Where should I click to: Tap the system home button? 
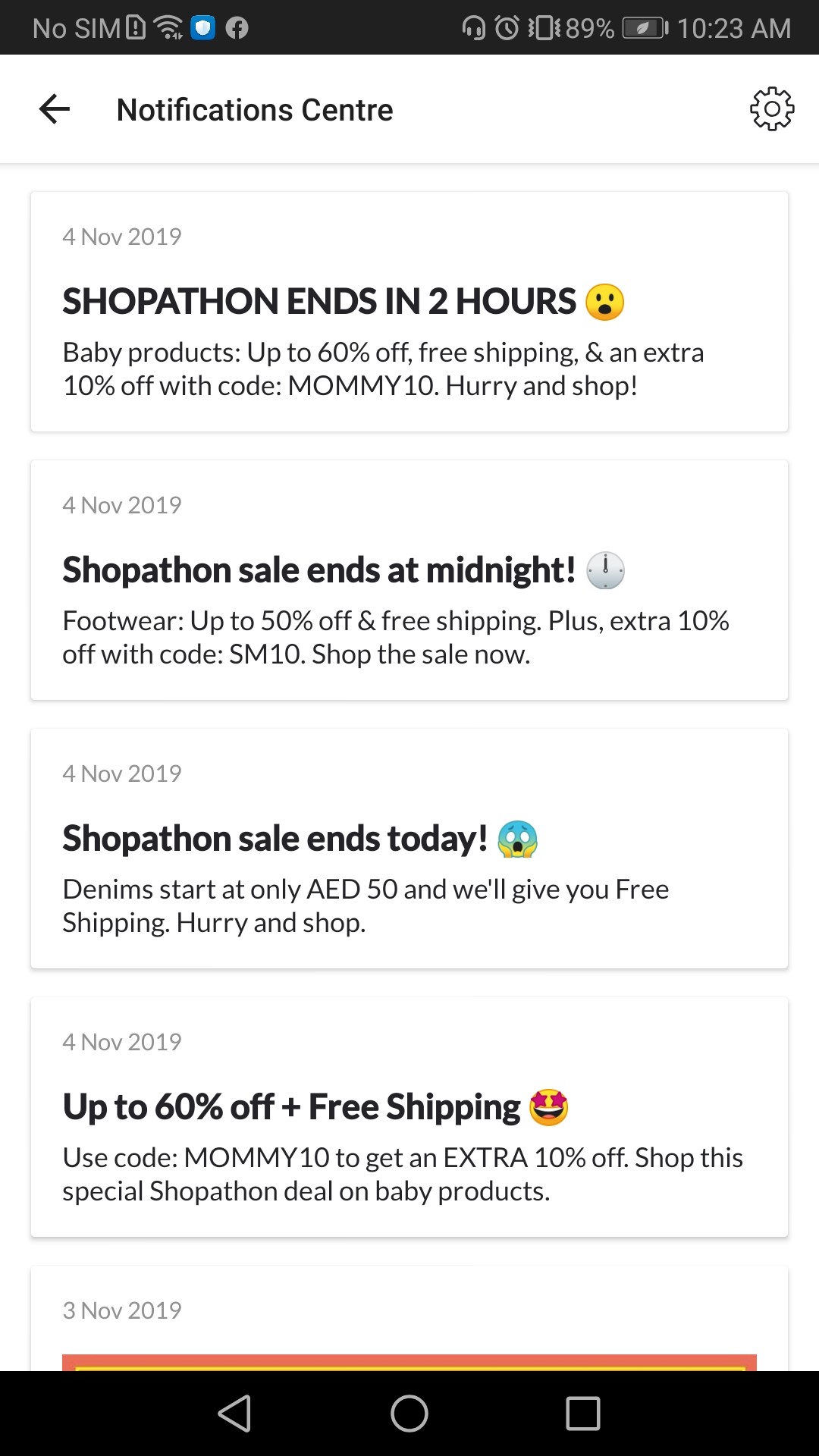click(409, 1414)
